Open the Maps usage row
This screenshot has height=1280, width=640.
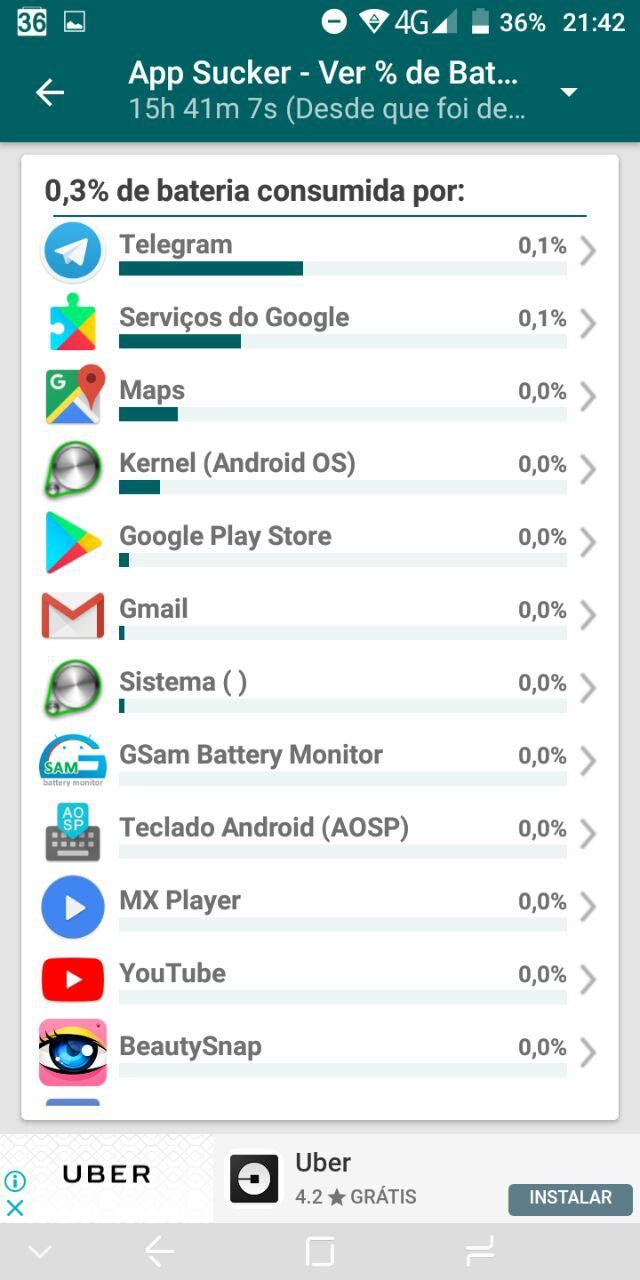tap(320, 397)
